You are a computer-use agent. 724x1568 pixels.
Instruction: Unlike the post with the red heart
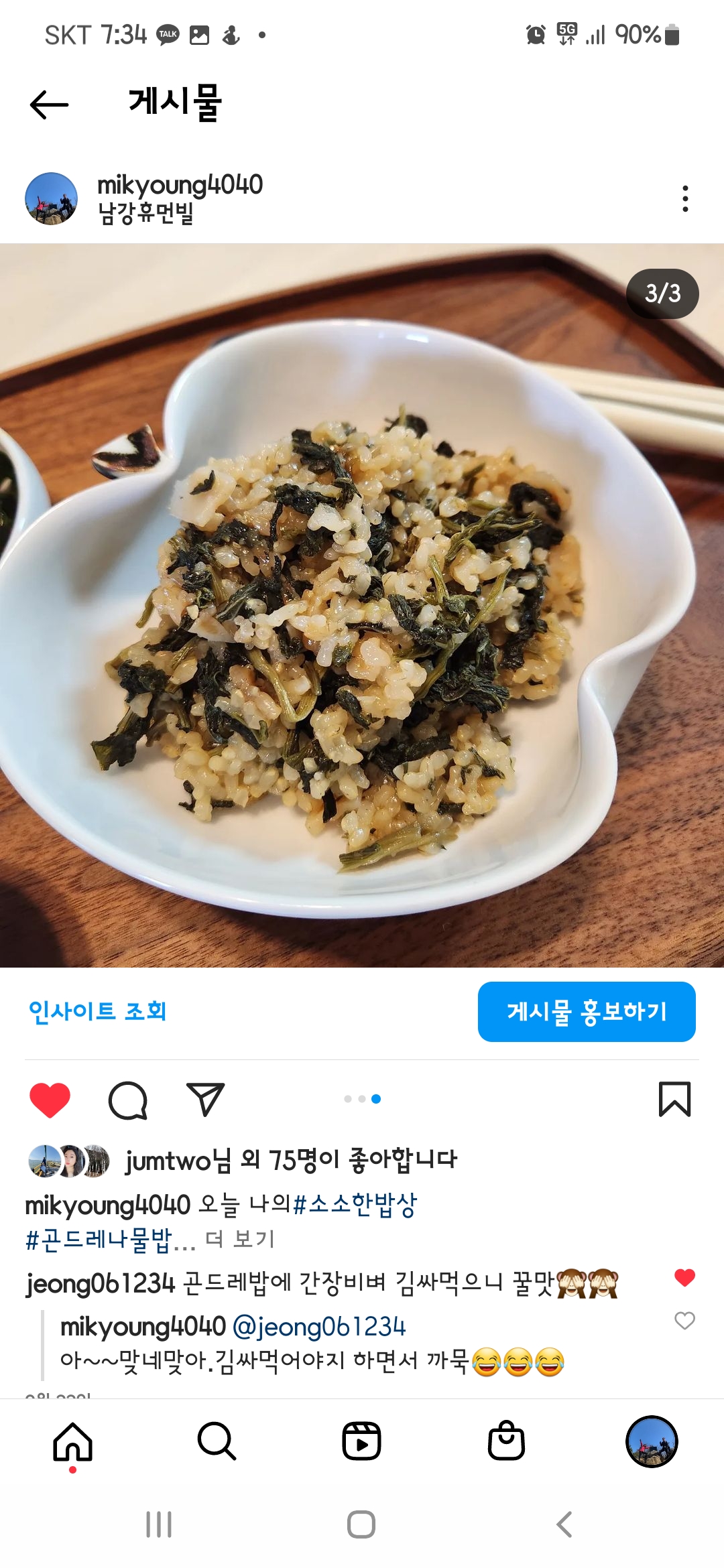point(50,1100)
